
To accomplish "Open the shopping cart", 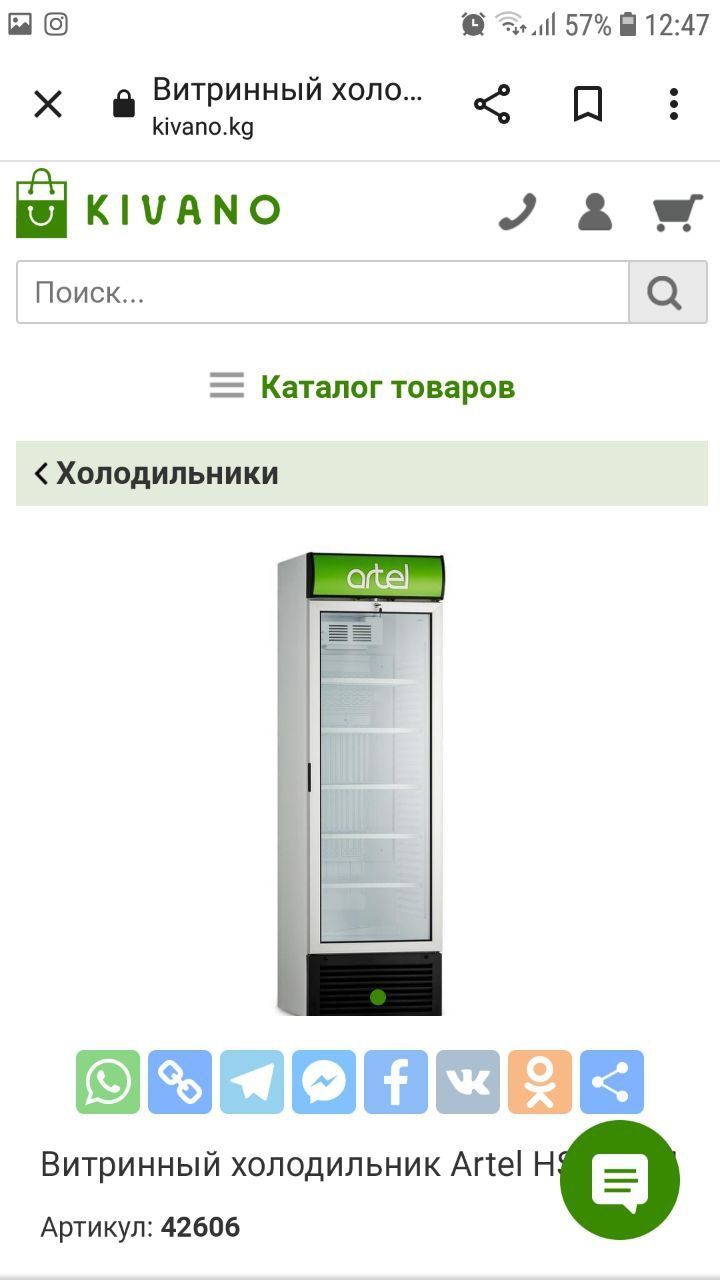I will click(x=677, y=212).
